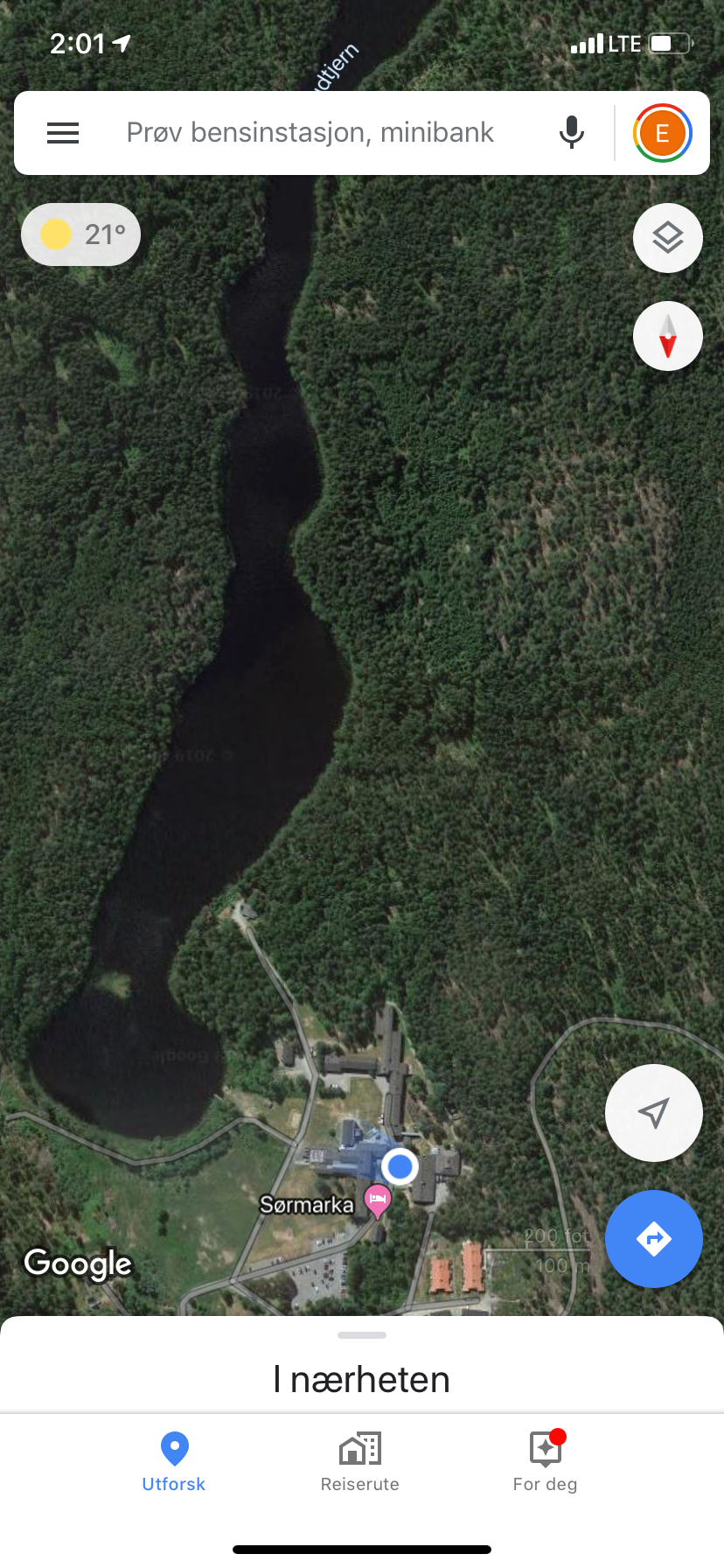Center map on my location

pos(654,1113)
